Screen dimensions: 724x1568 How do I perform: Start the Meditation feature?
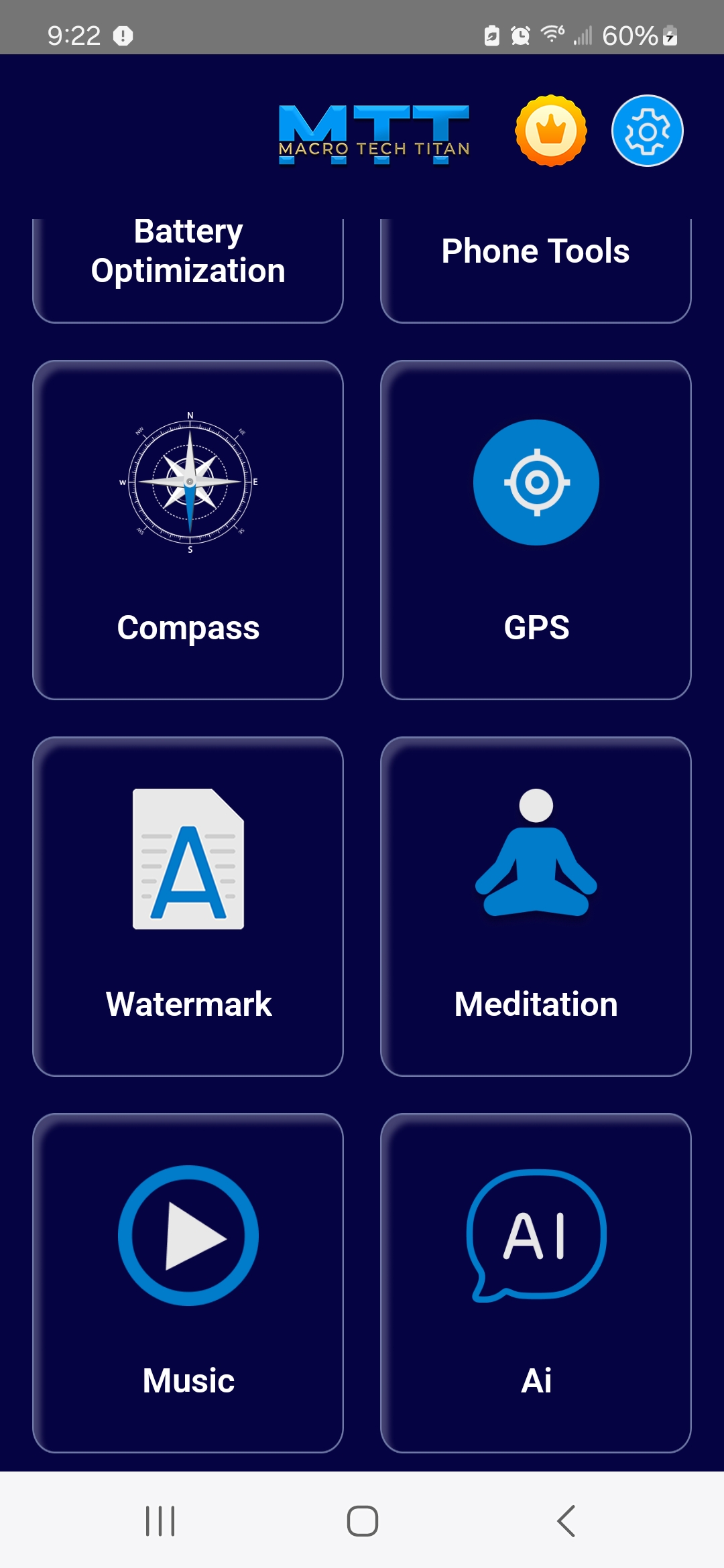pos(536,907)
